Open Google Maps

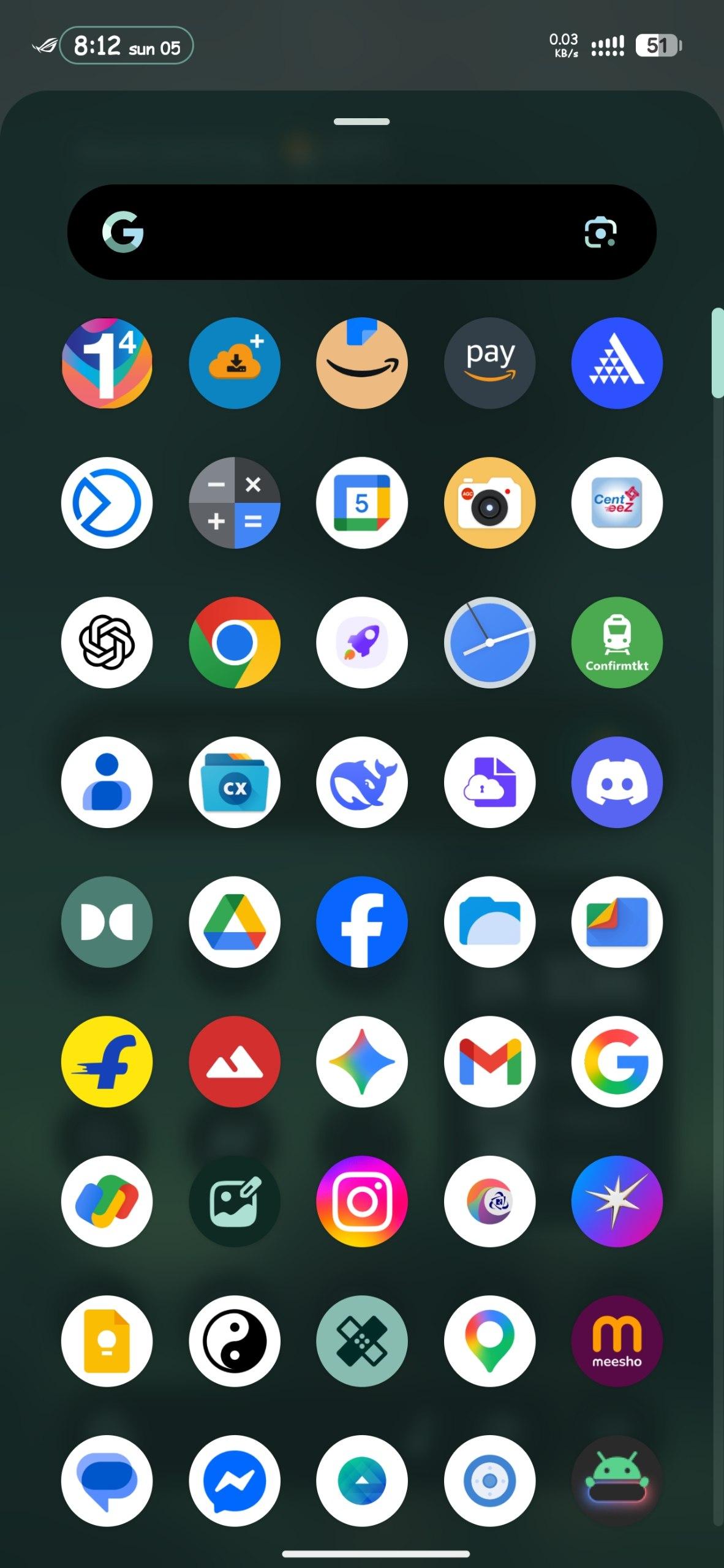point(489,1341)
